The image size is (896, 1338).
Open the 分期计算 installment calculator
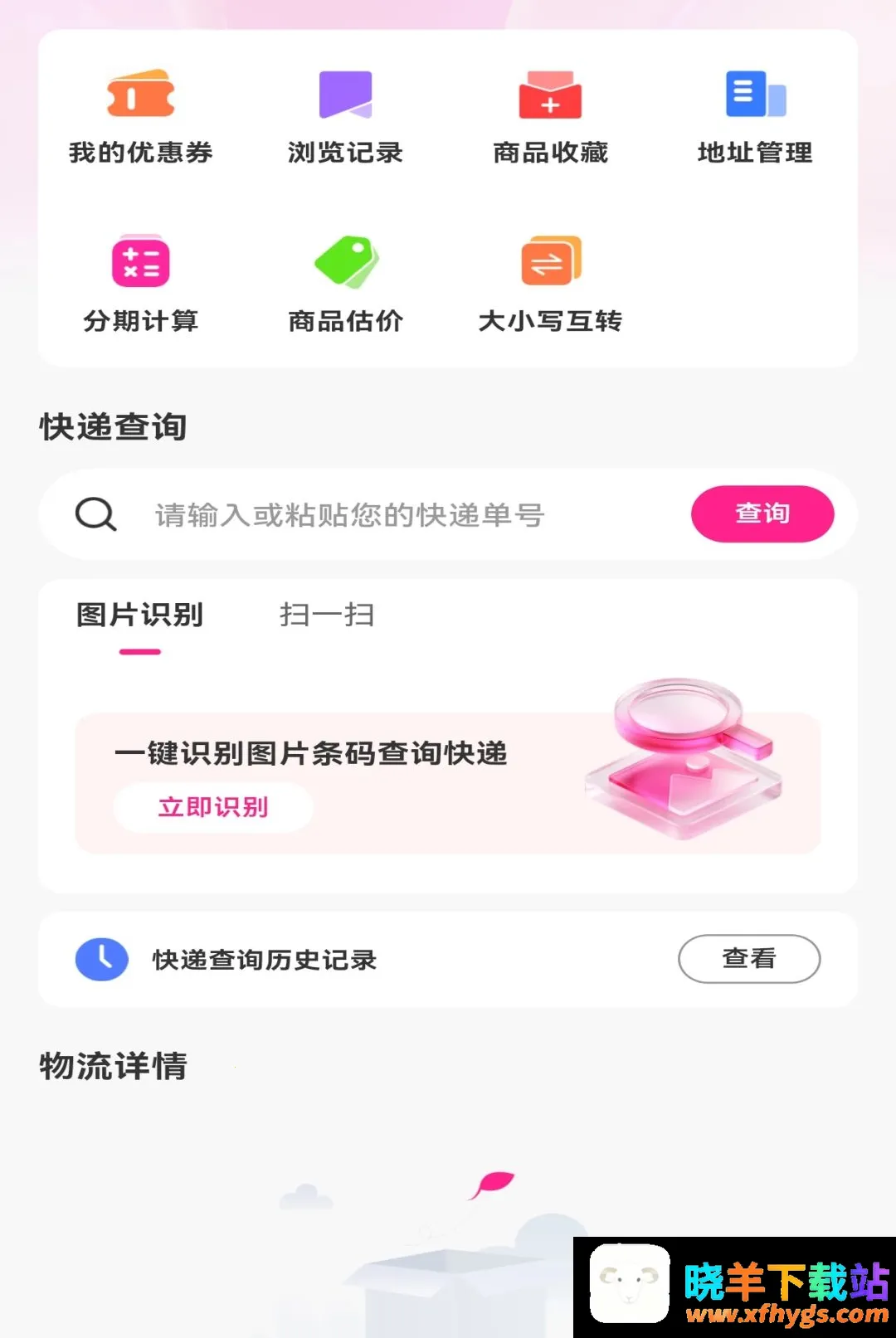tap(140, 285)
